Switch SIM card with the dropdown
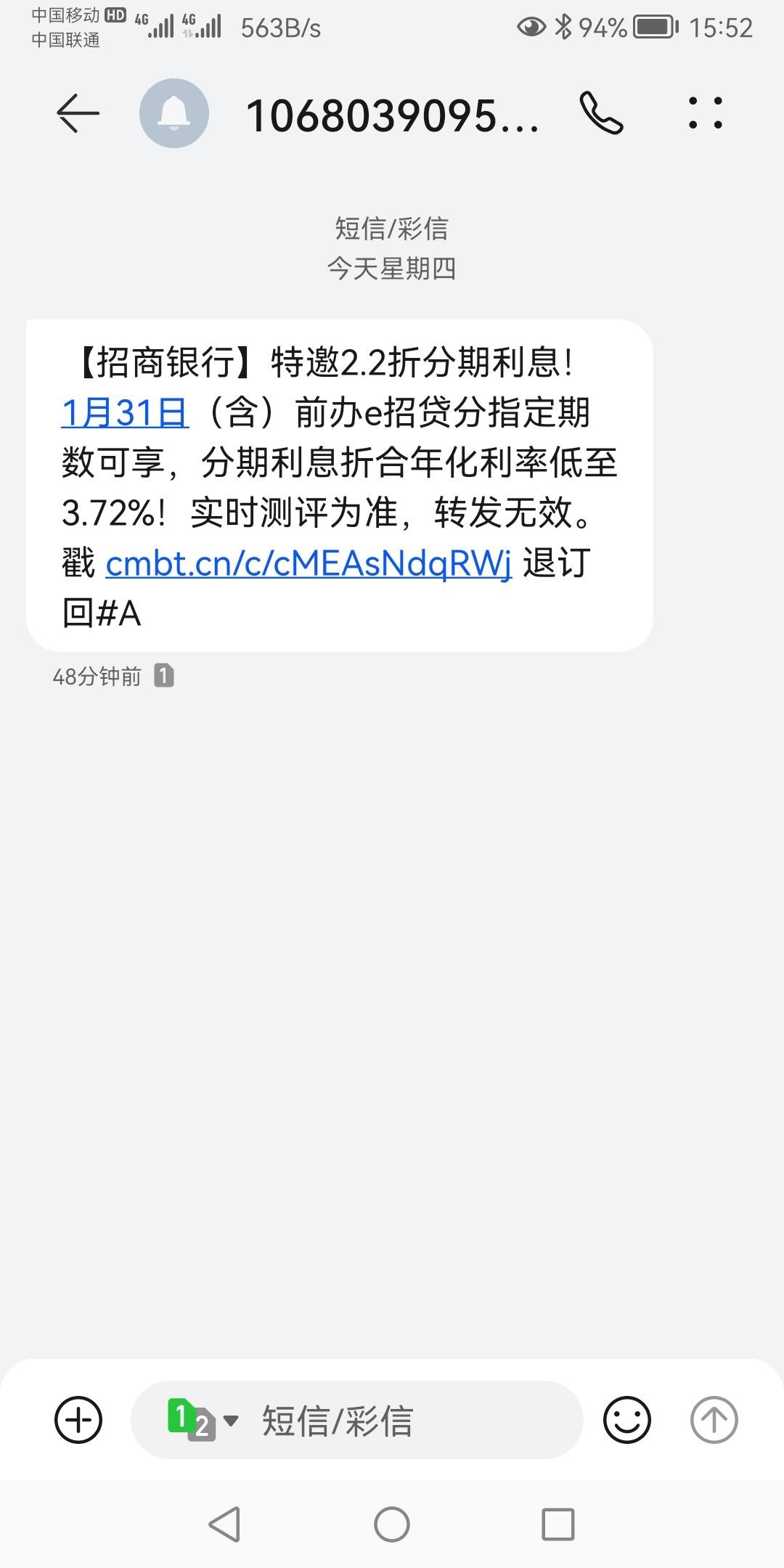Screen dimensions: 784x1568 [203, 1420]
